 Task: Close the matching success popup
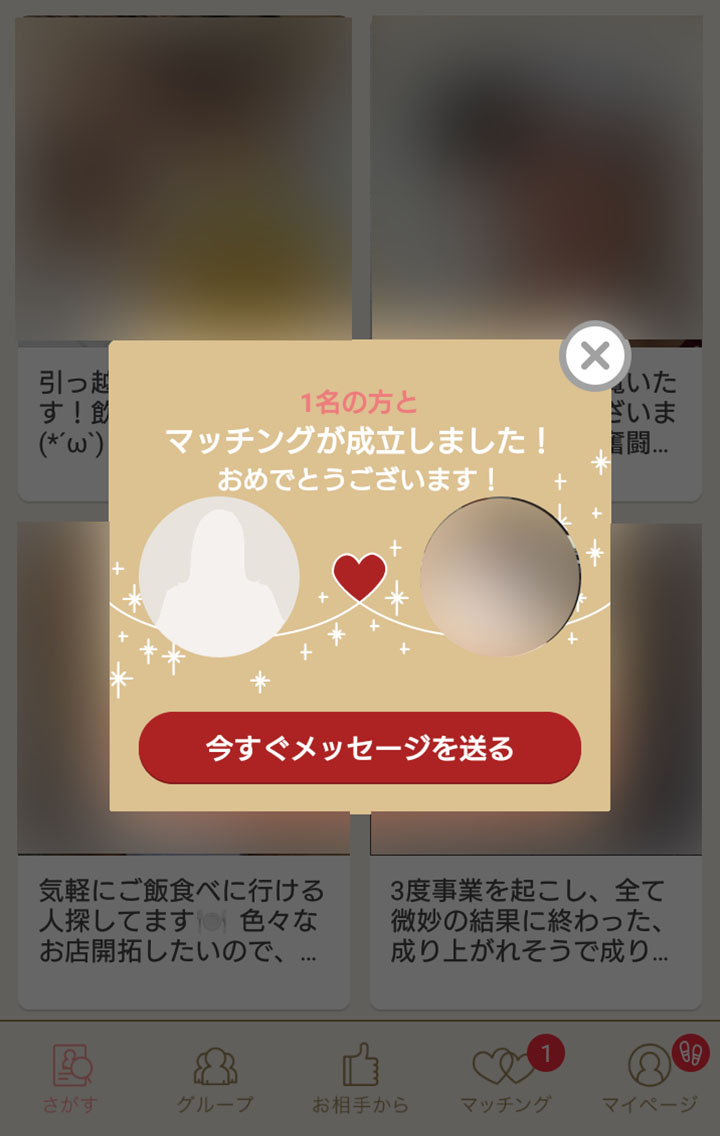coord(595,356)
